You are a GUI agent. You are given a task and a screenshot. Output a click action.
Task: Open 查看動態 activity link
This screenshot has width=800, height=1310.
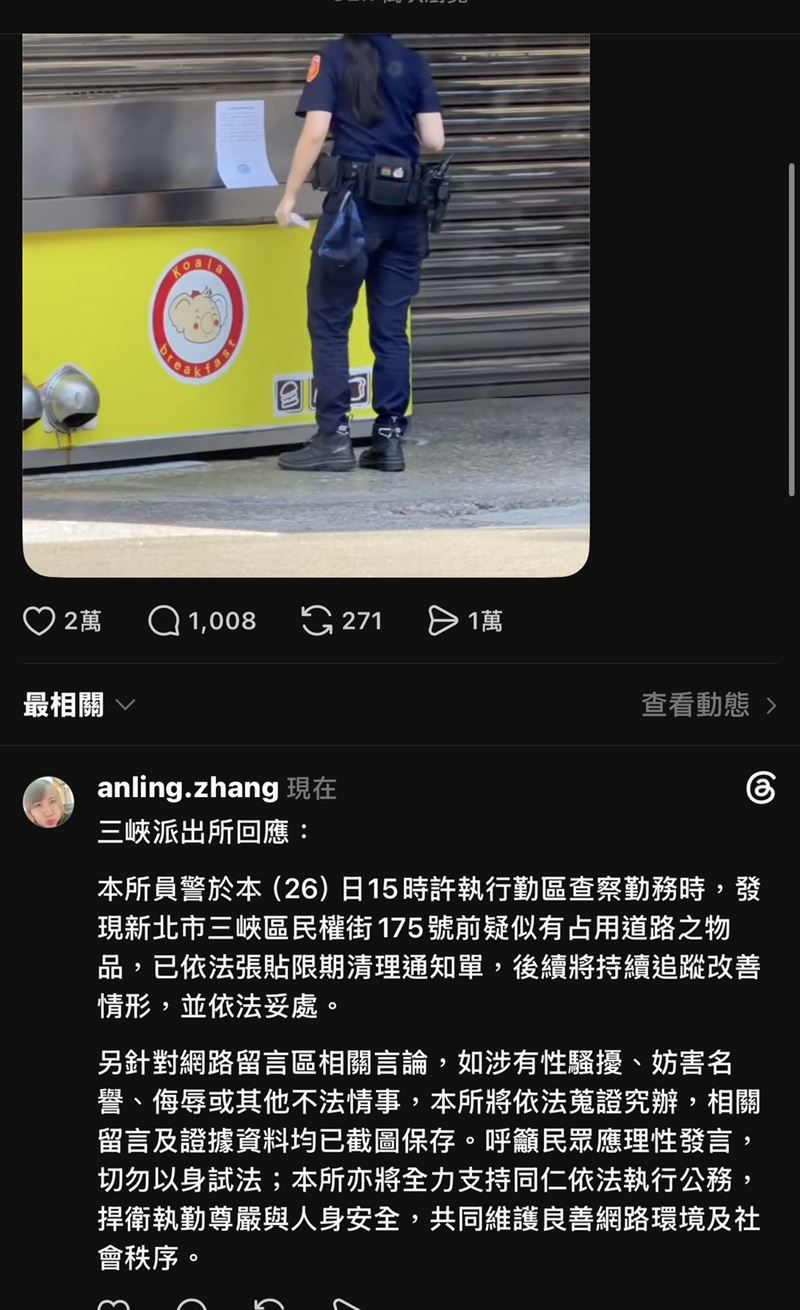click(709, 705)
